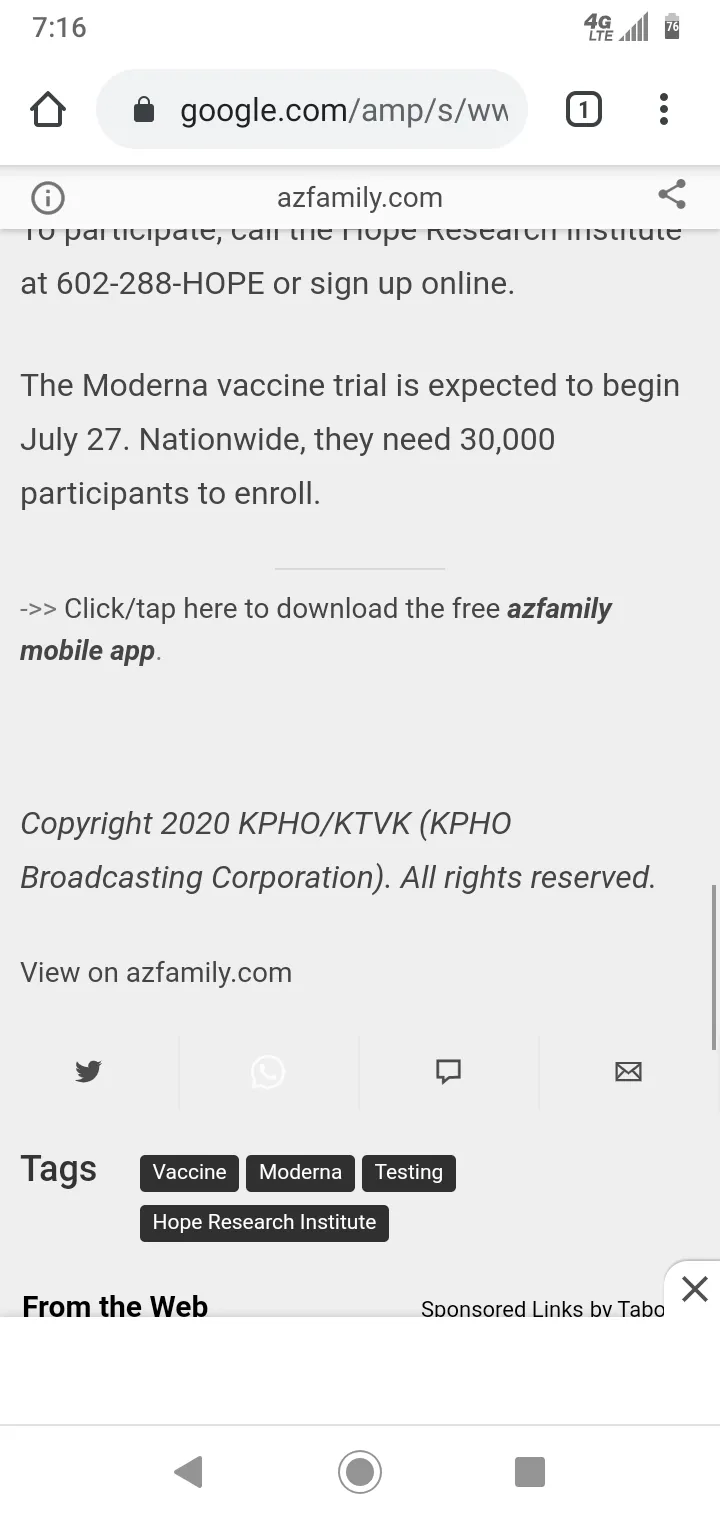Select the Testing tag

point(409,1172)
